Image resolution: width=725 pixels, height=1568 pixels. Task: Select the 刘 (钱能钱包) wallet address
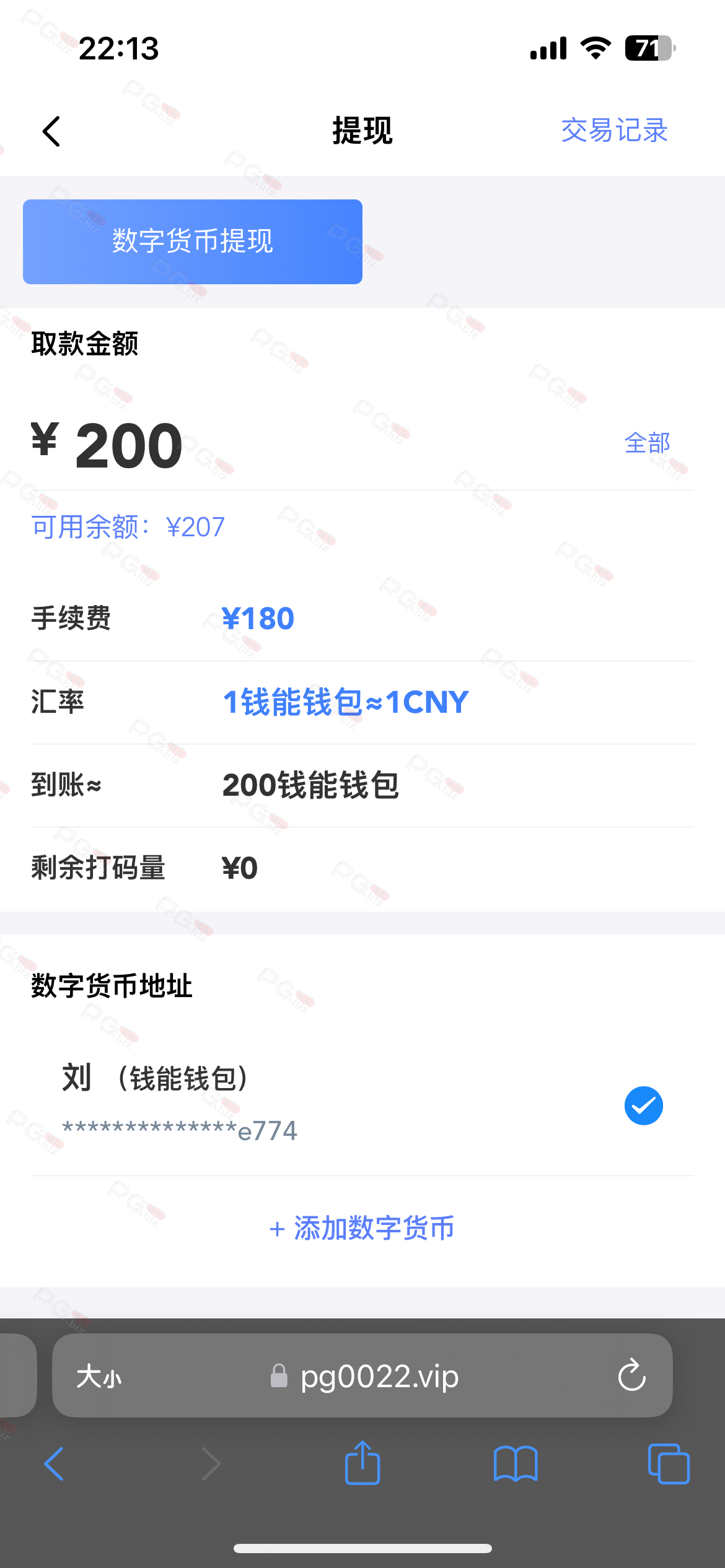(362, 1105)
